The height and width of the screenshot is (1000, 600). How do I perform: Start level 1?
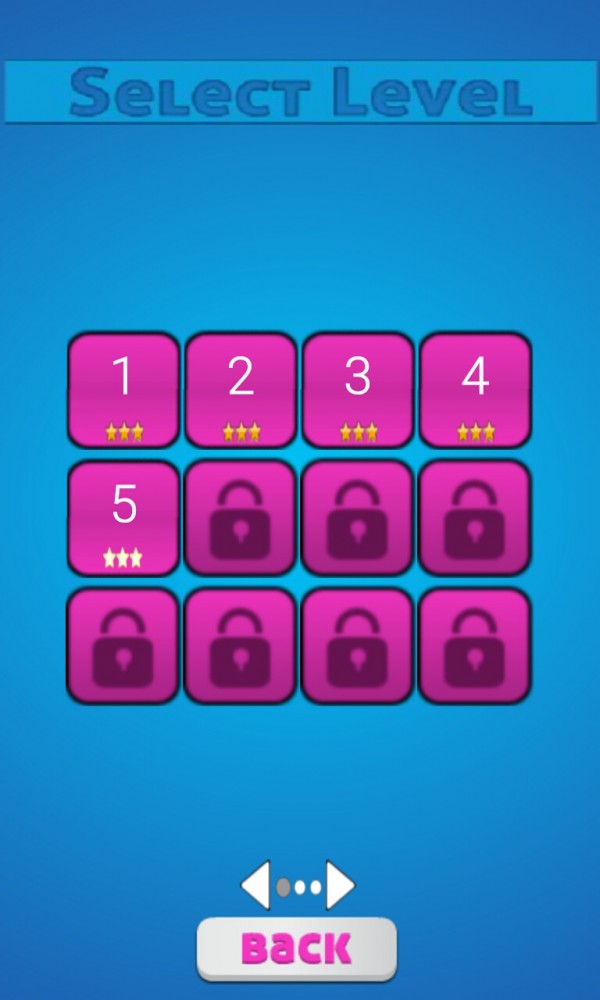pyautogui.click(x=123, y=390)
